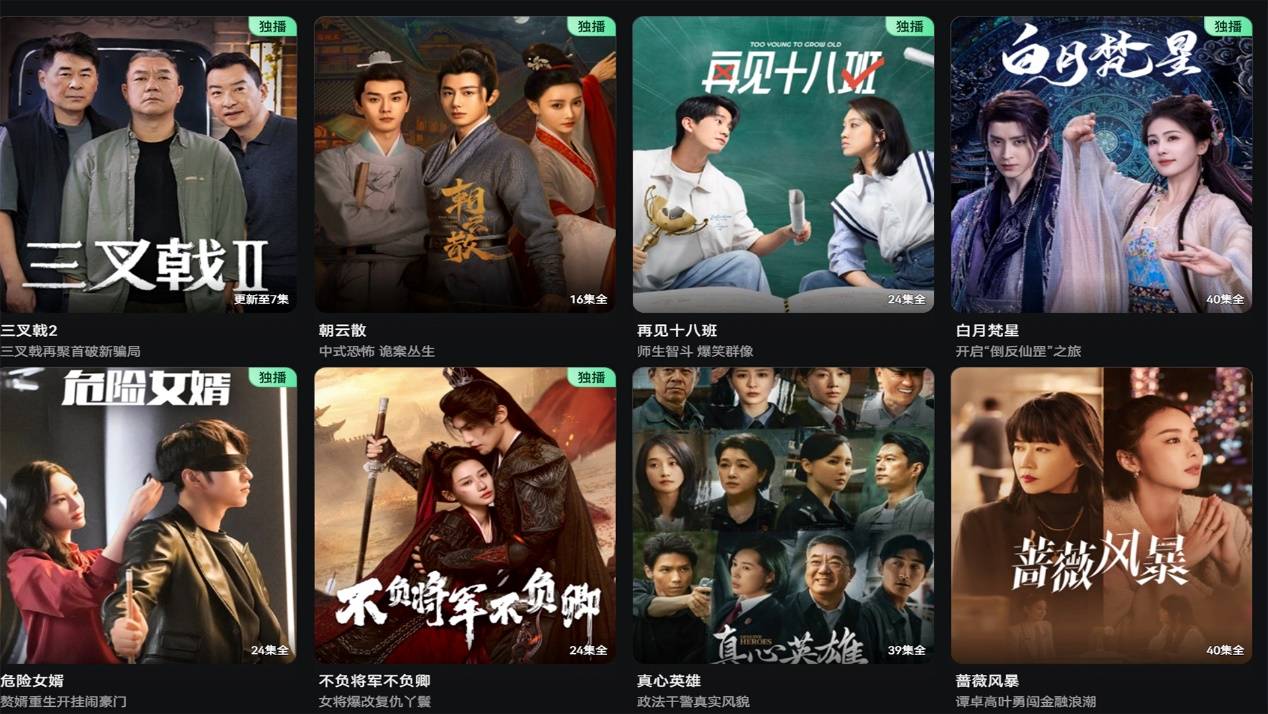1268x714 pixels.
Task: Open the 真心英雄 series card
Action: 783,516
